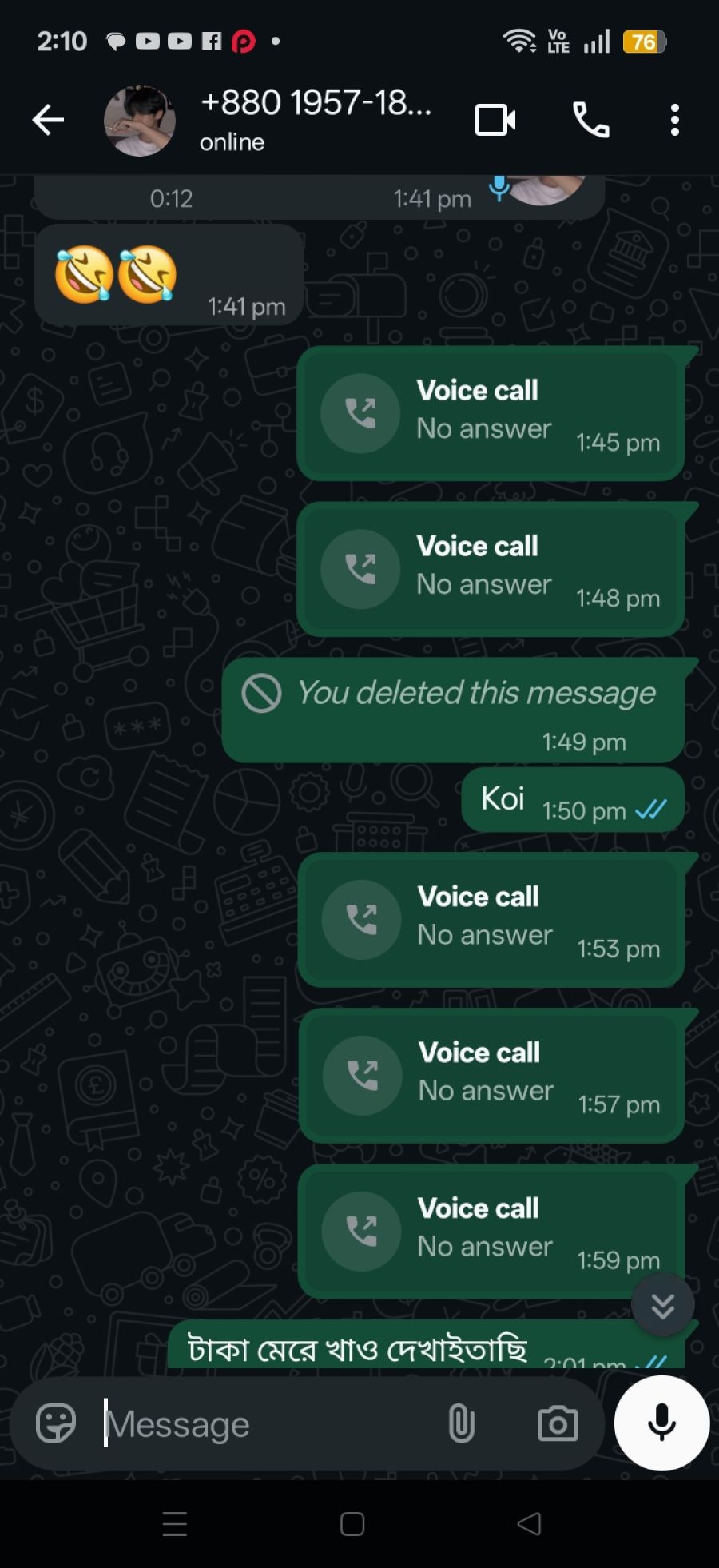Screen dimensions: 719x1568
Task: Start a video call
Action: click(495, 121)
